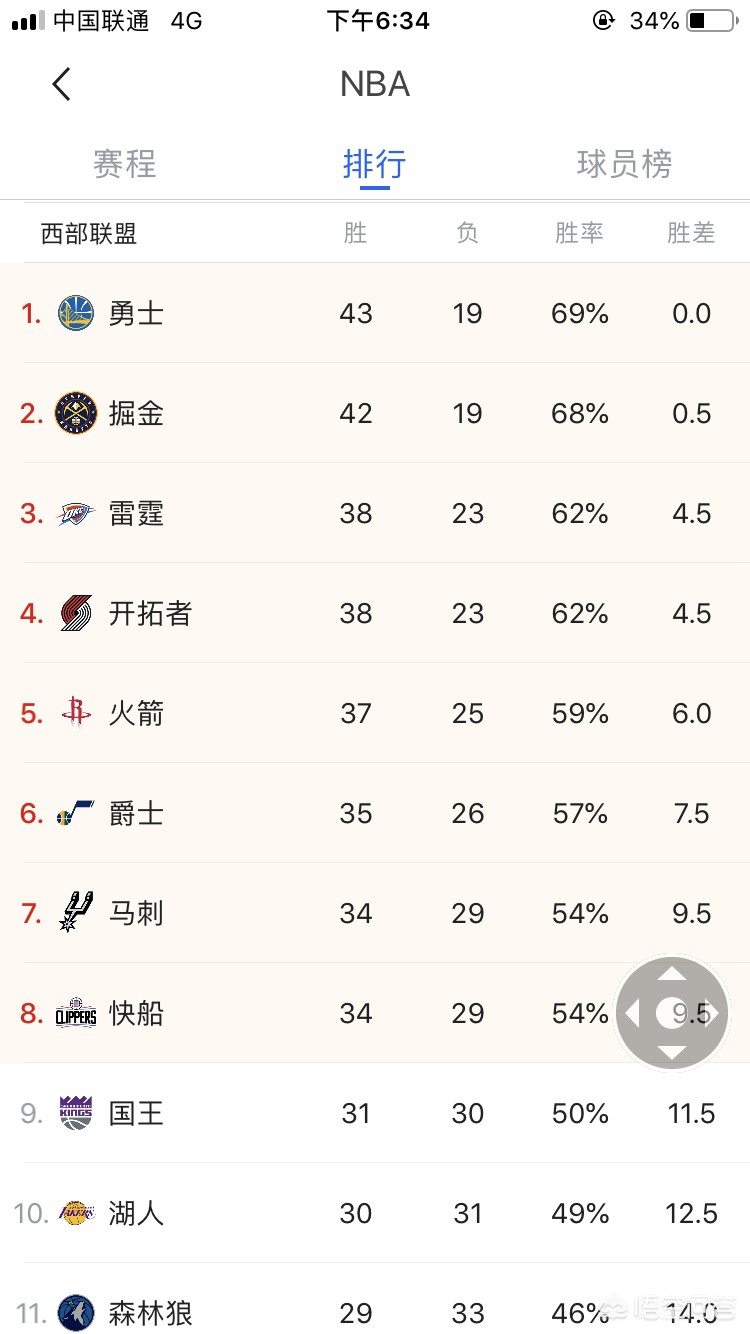The width and height of the screenshot is (750, 1334).
Task: Open the 快船 team row
Action: (x=375, y=1013)
